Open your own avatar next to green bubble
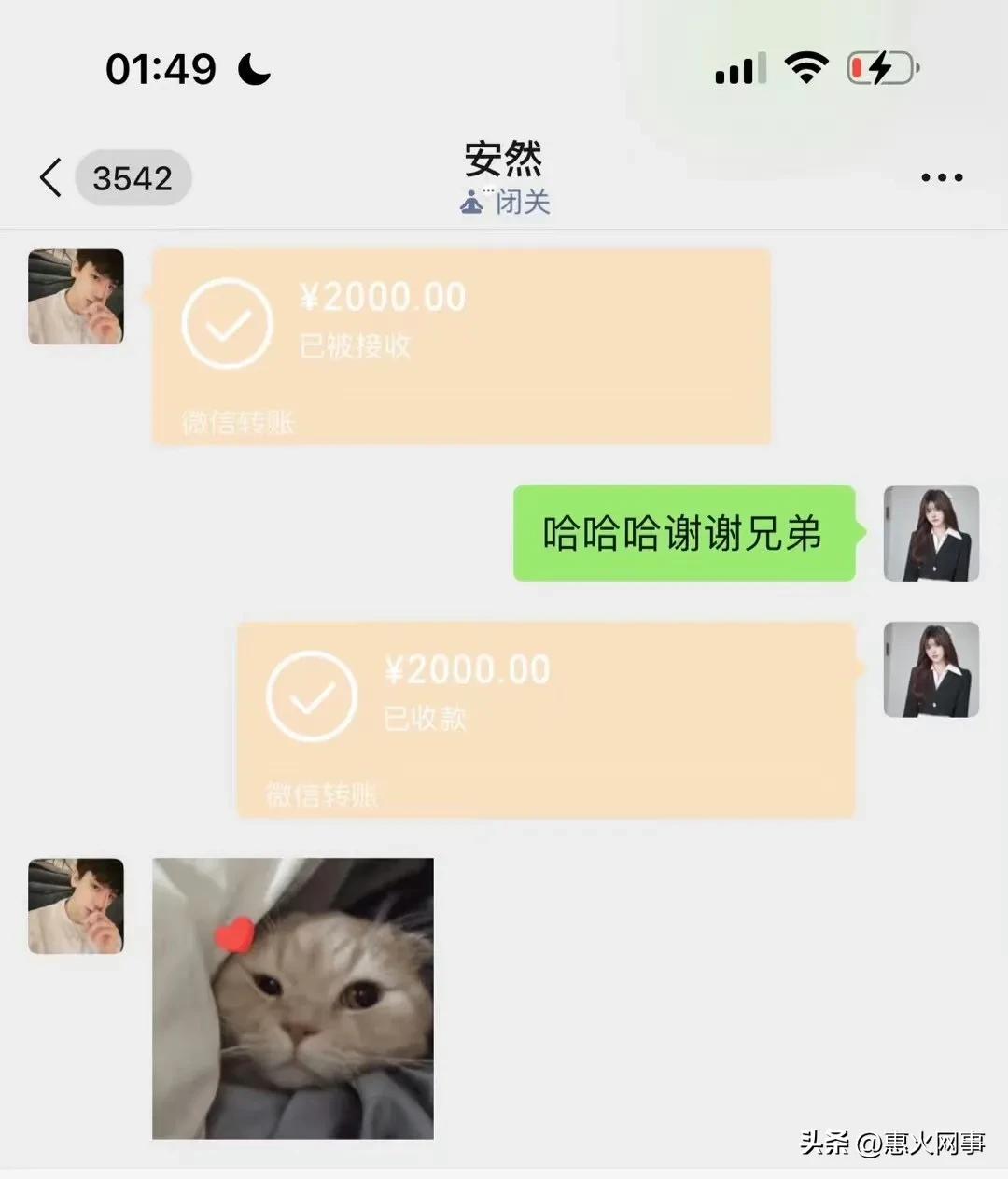 (931, 534)
